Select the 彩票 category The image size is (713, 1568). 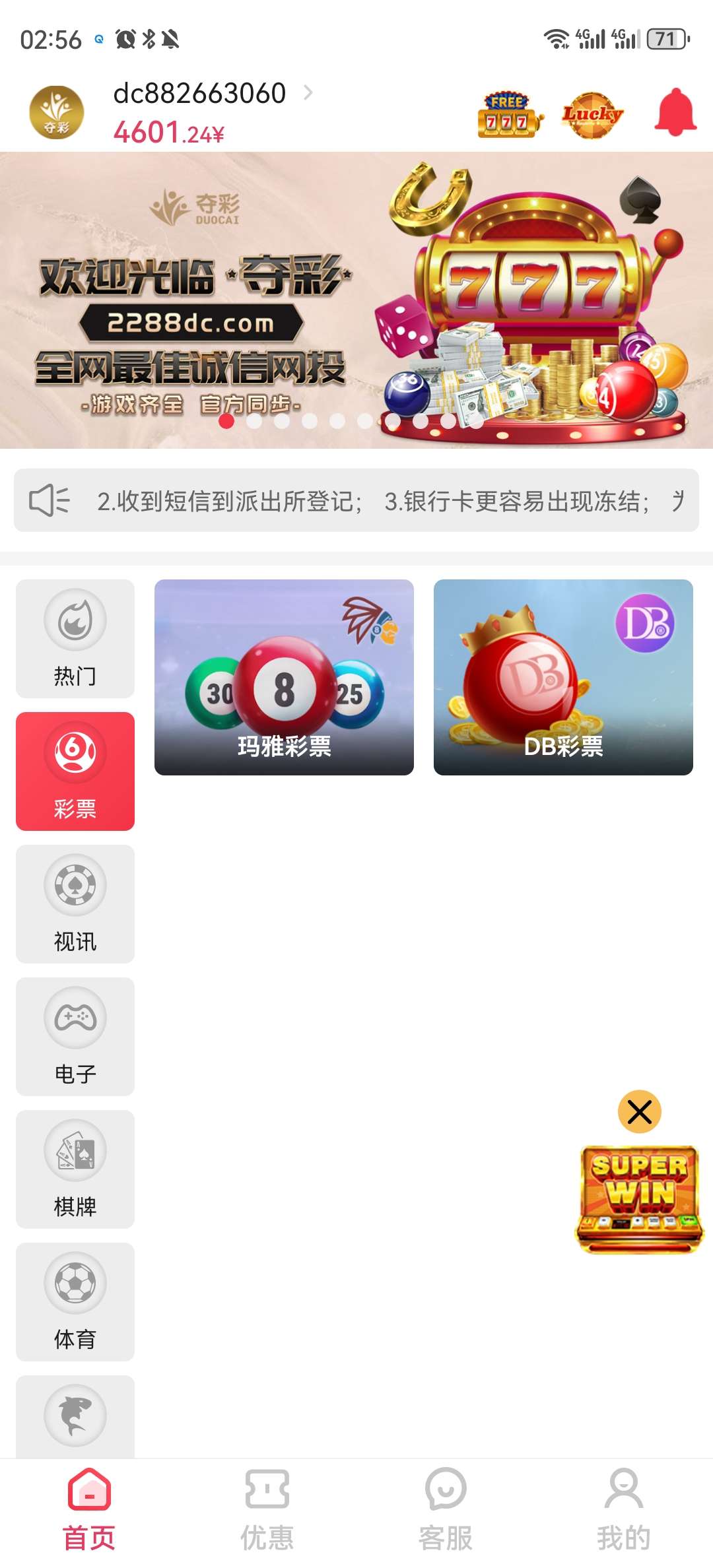(x=75, y=771)
